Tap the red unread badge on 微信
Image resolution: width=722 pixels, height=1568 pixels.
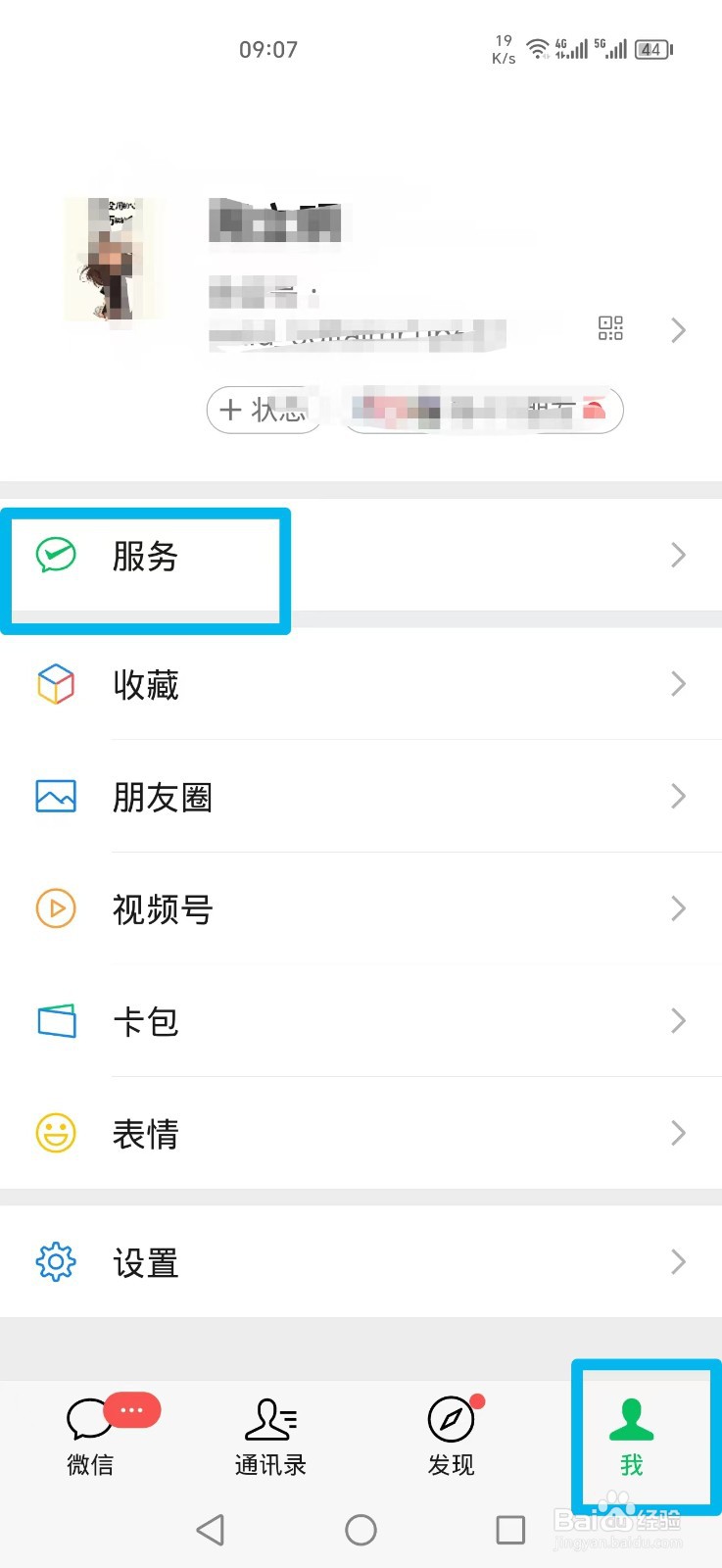(133, 1410)
